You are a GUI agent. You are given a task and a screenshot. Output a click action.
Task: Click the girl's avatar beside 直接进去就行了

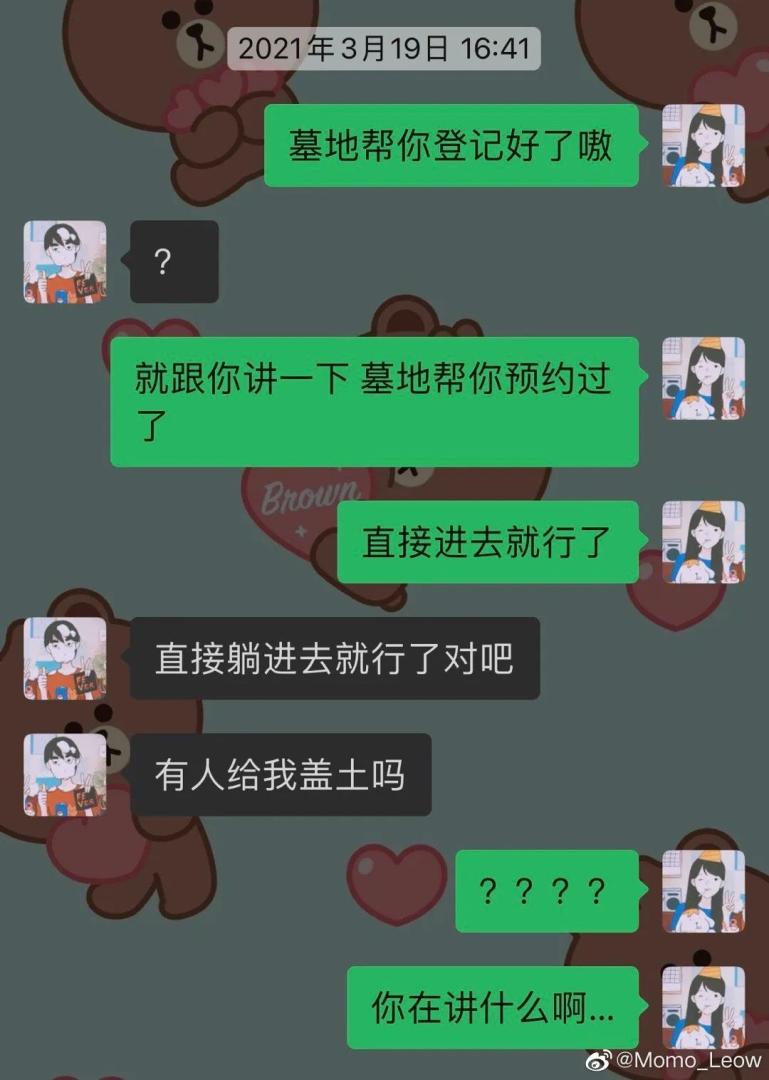point(703,543)
